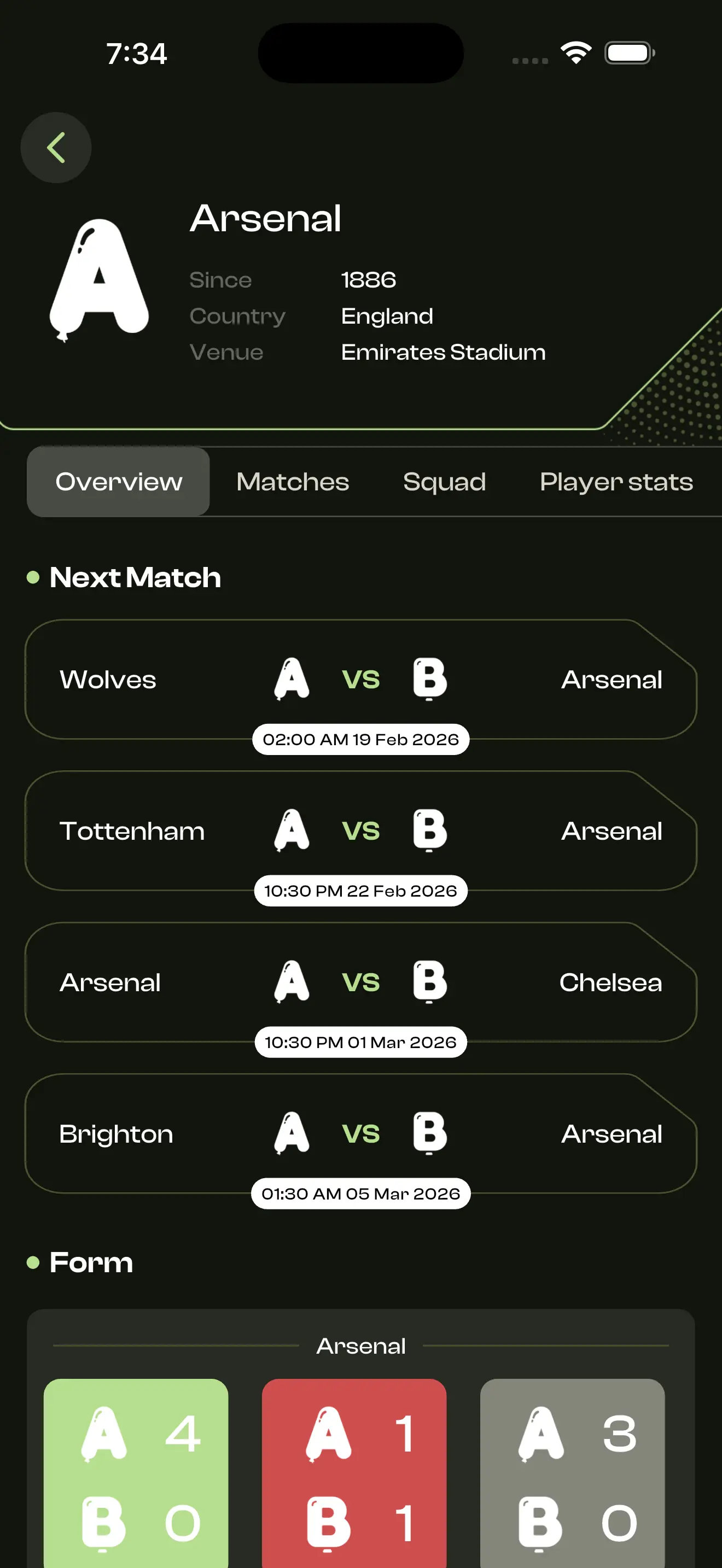
Task: Open the Arsenal vs Chelsea match
Action: click(360, 982)
